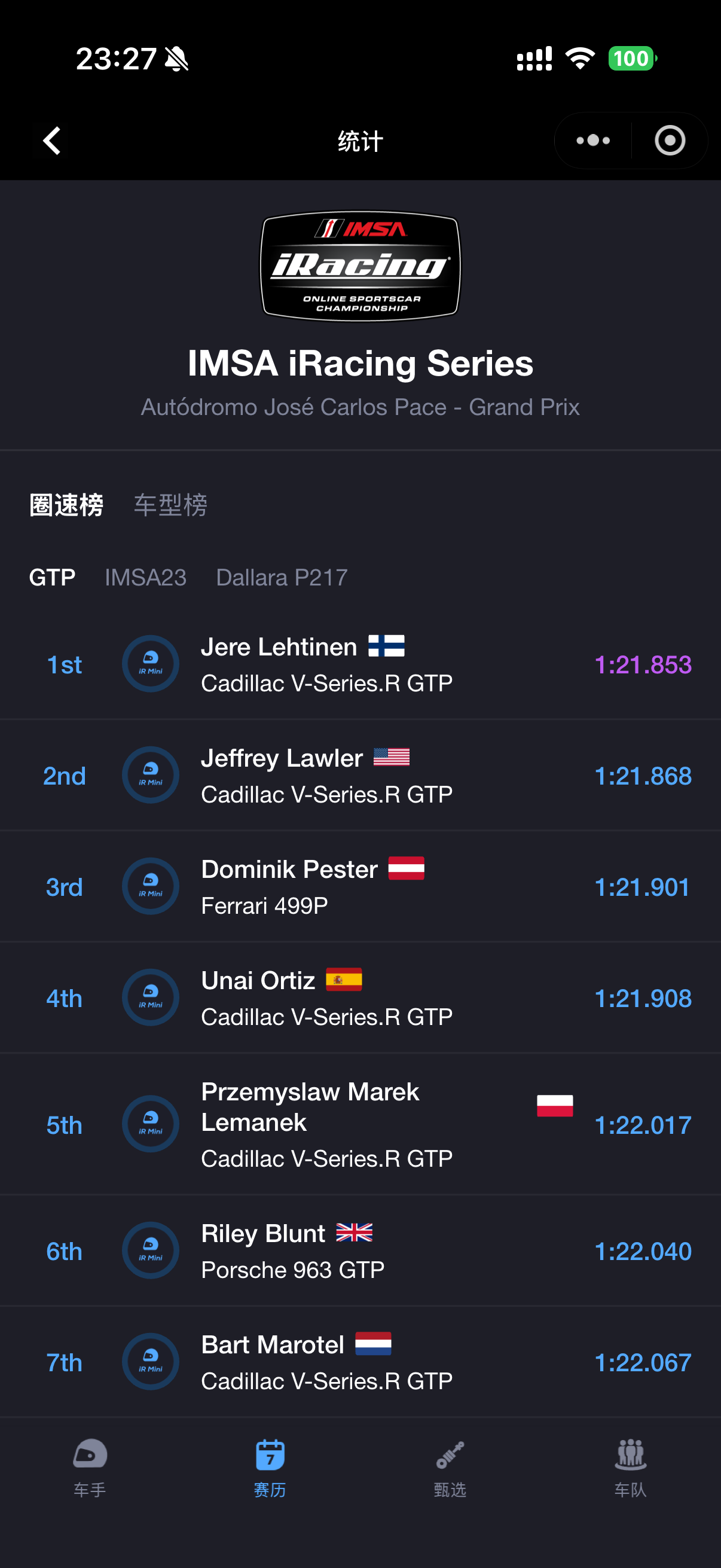View Riley Blunt's Porsche 963 entry

[360, 1251]
